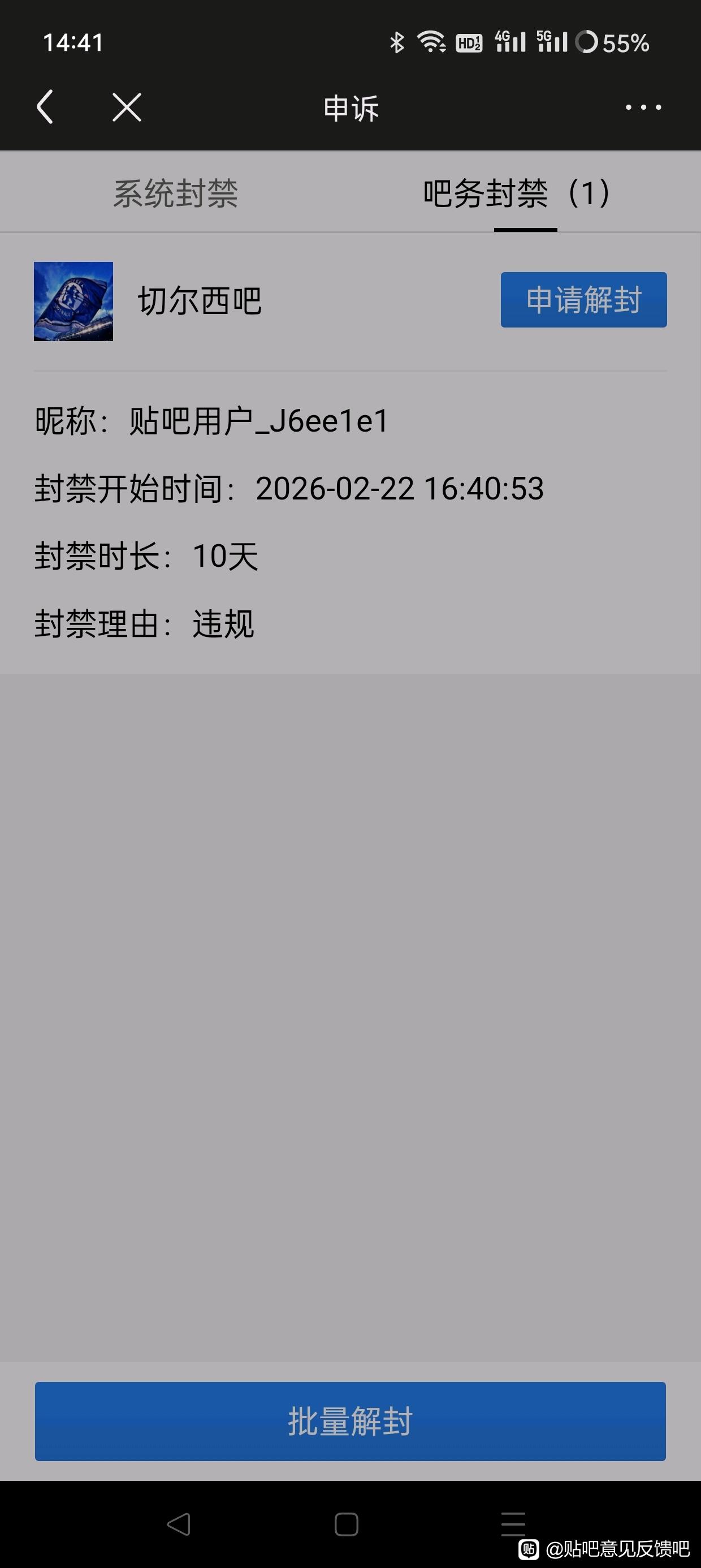701x1568 pixels.
Task: Close the 申诉 page with X
Action: tap(127, 107)
